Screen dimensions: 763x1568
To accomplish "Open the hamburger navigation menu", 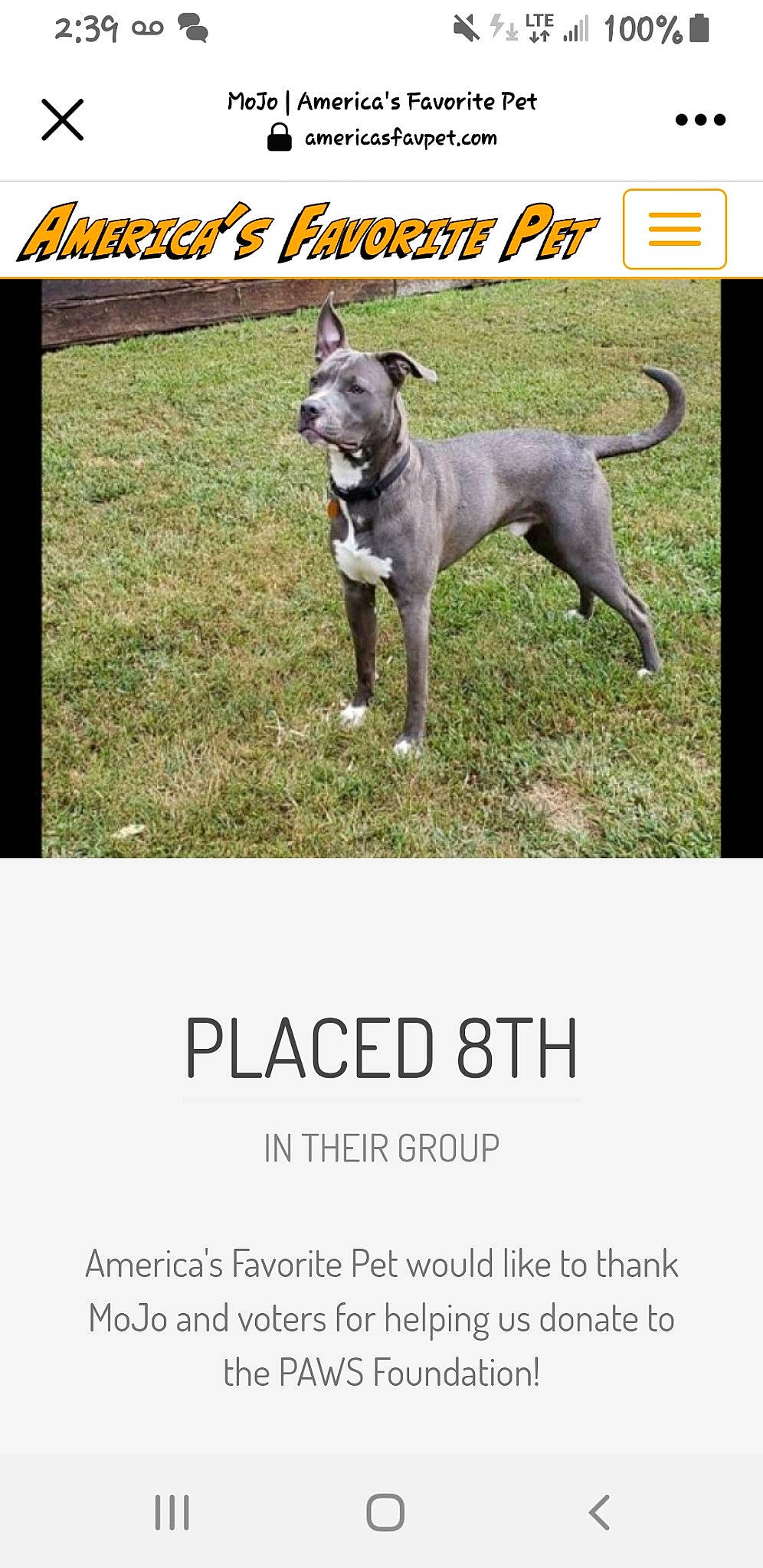I will [x=674, y=229].
